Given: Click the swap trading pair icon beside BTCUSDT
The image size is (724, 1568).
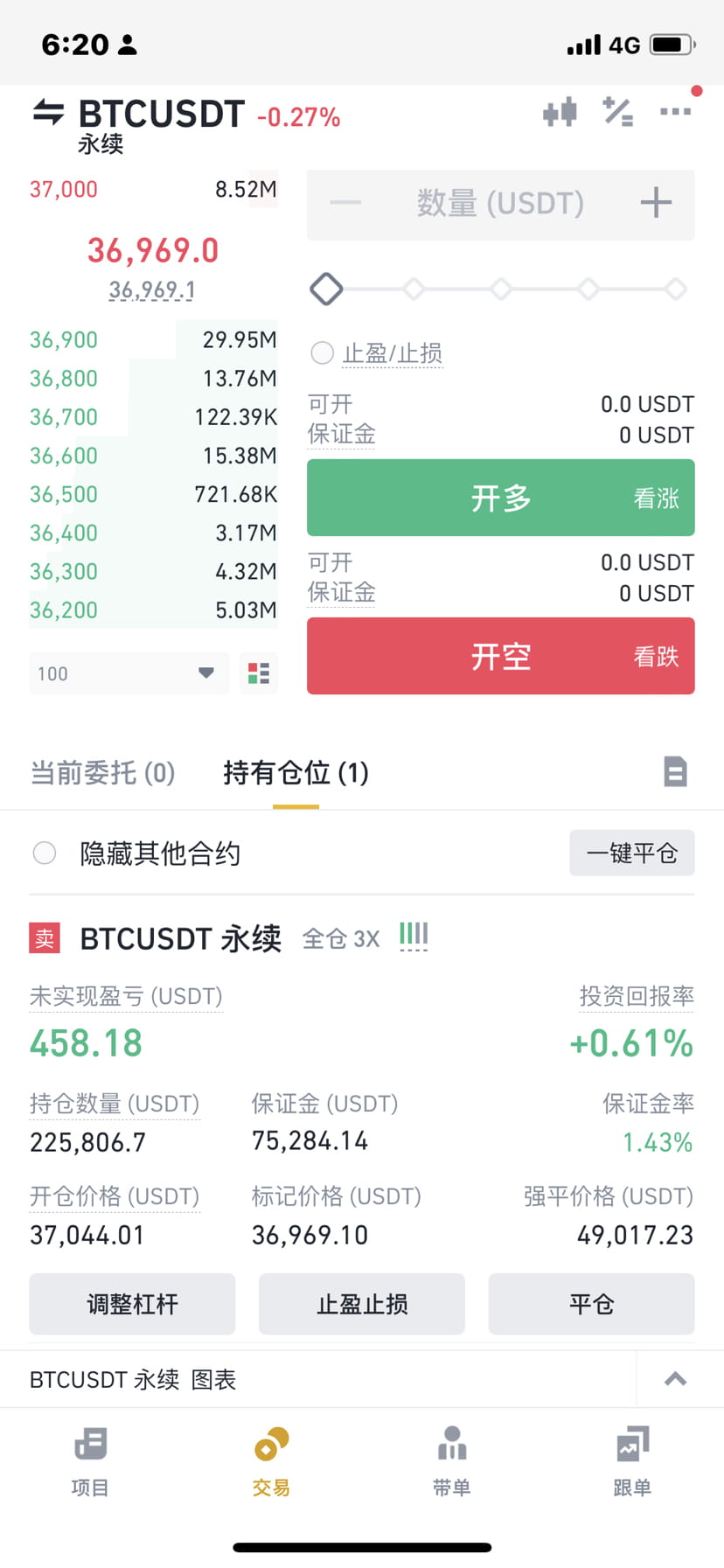Looking at the screenshot, I should [x=48, y=112].
